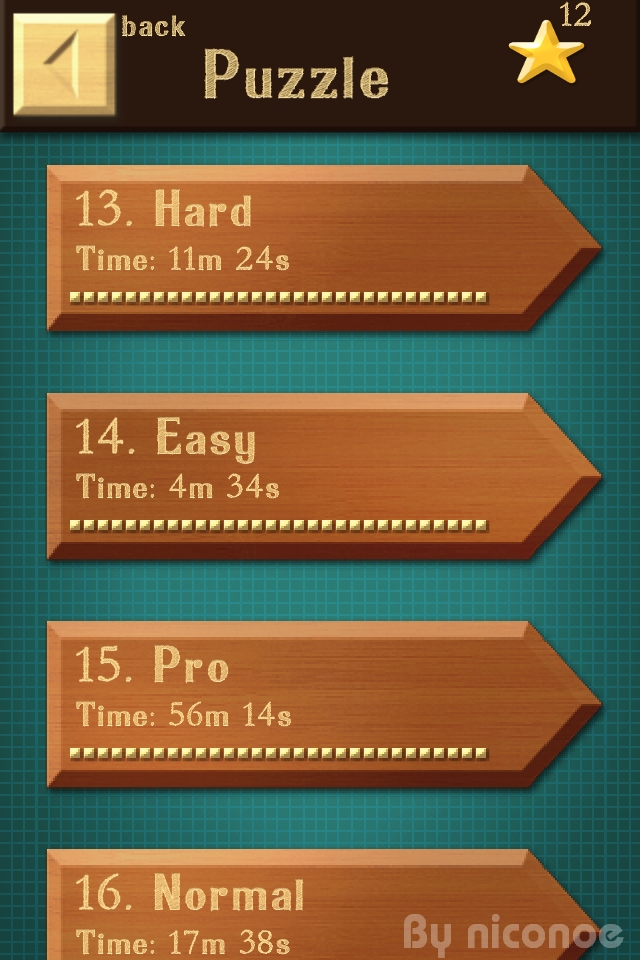Select puzzle 14. Easy

(300, 475)
